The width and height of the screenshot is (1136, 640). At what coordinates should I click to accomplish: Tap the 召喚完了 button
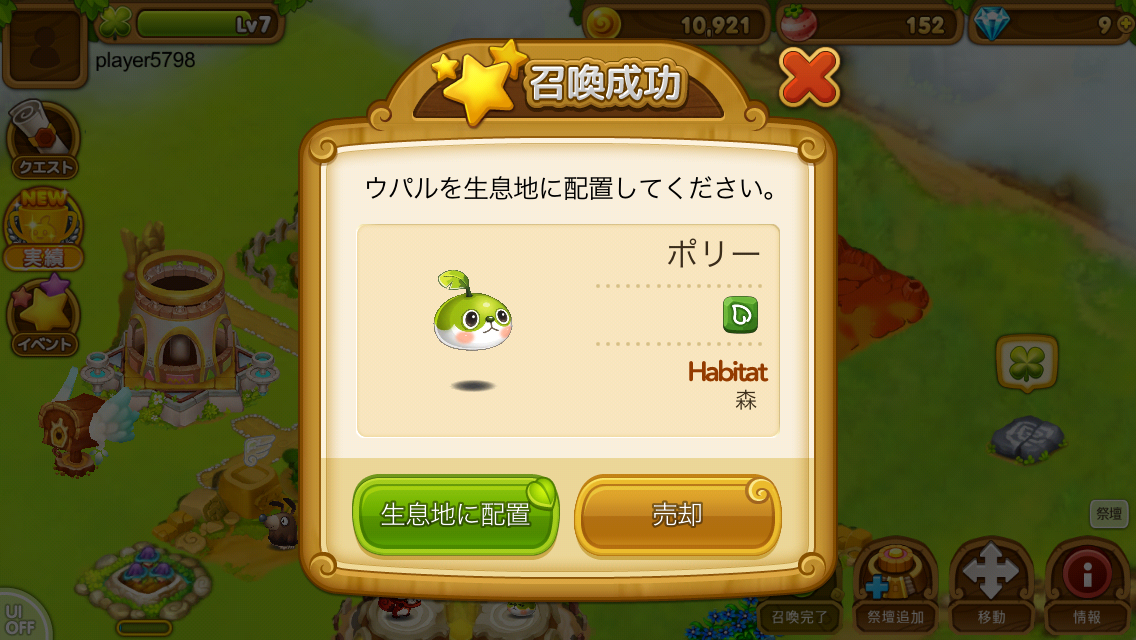pos(797,616)
